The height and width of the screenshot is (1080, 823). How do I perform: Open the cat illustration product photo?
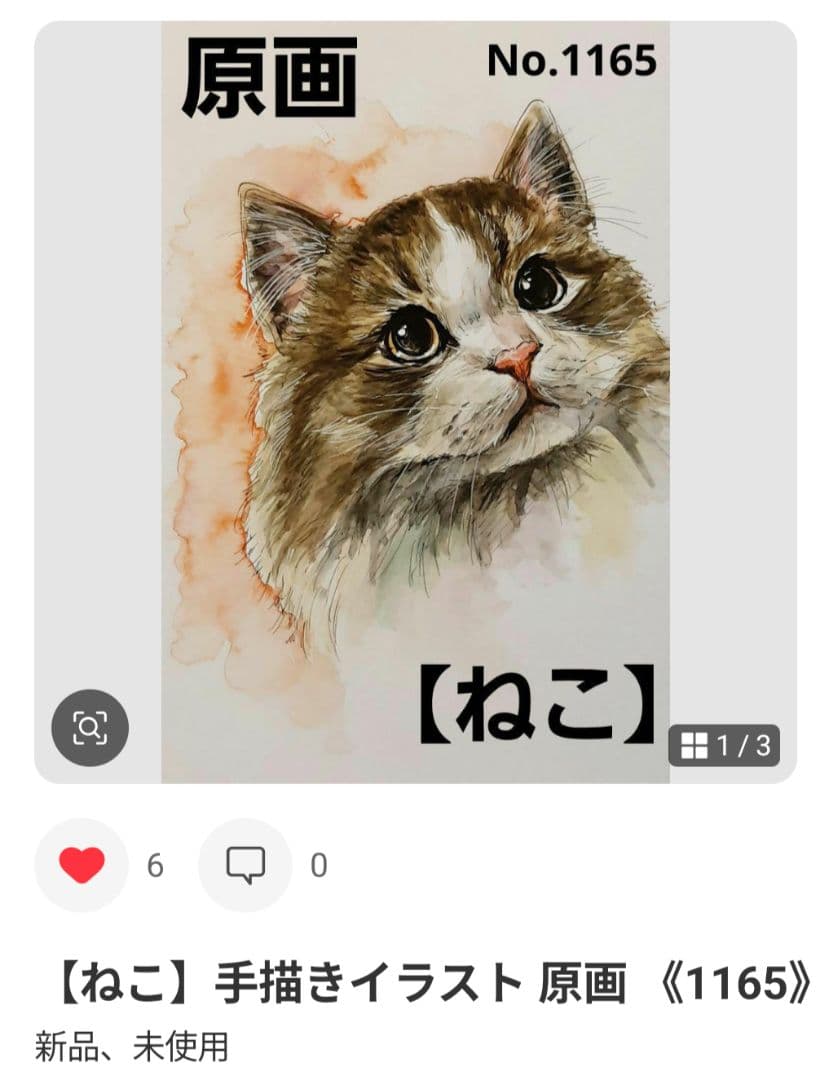click(x=415, y=400)
